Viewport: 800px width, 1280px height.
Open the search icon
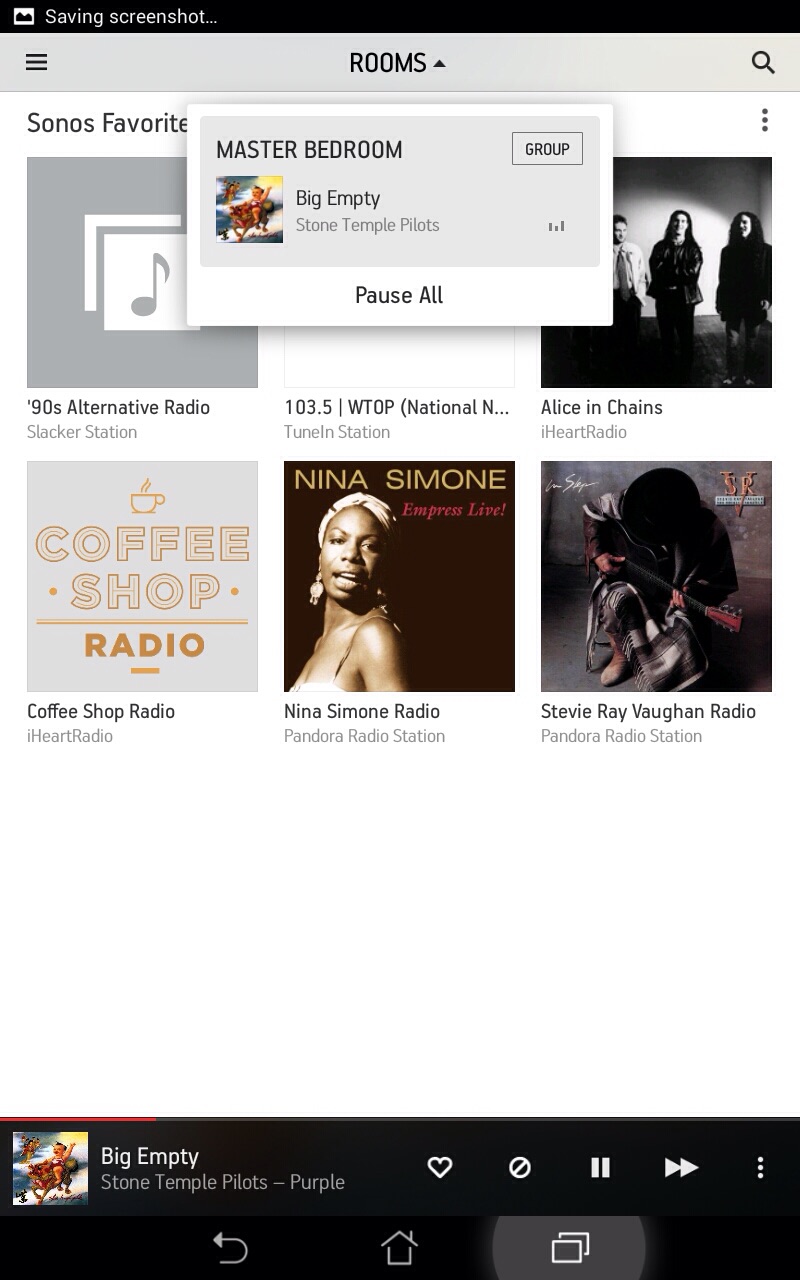tap(763, 63)
